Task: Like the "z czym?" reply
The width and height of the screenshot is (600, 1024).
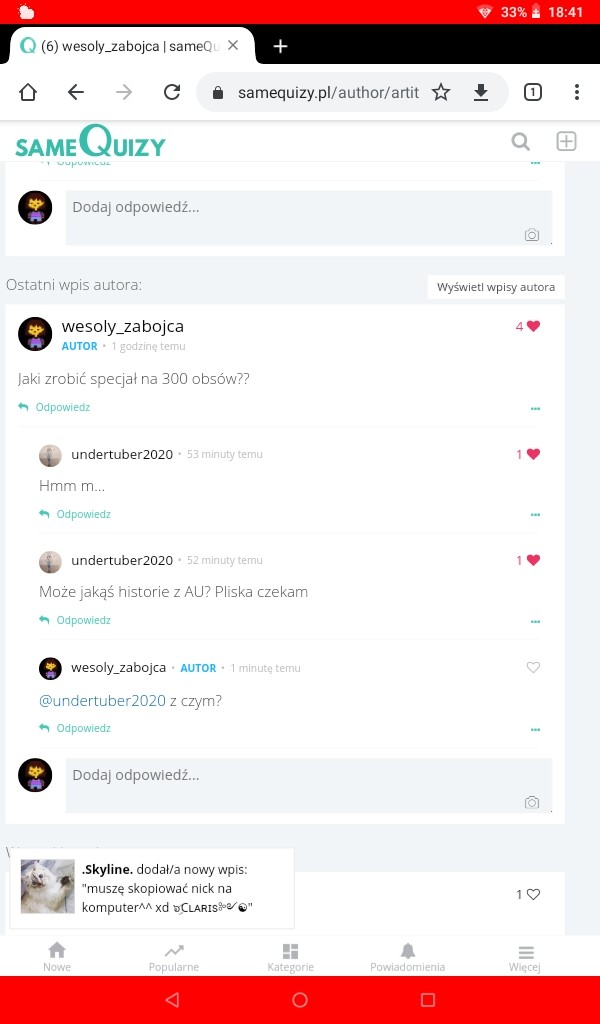Action: pyautogui.click(x=533, y=667)
